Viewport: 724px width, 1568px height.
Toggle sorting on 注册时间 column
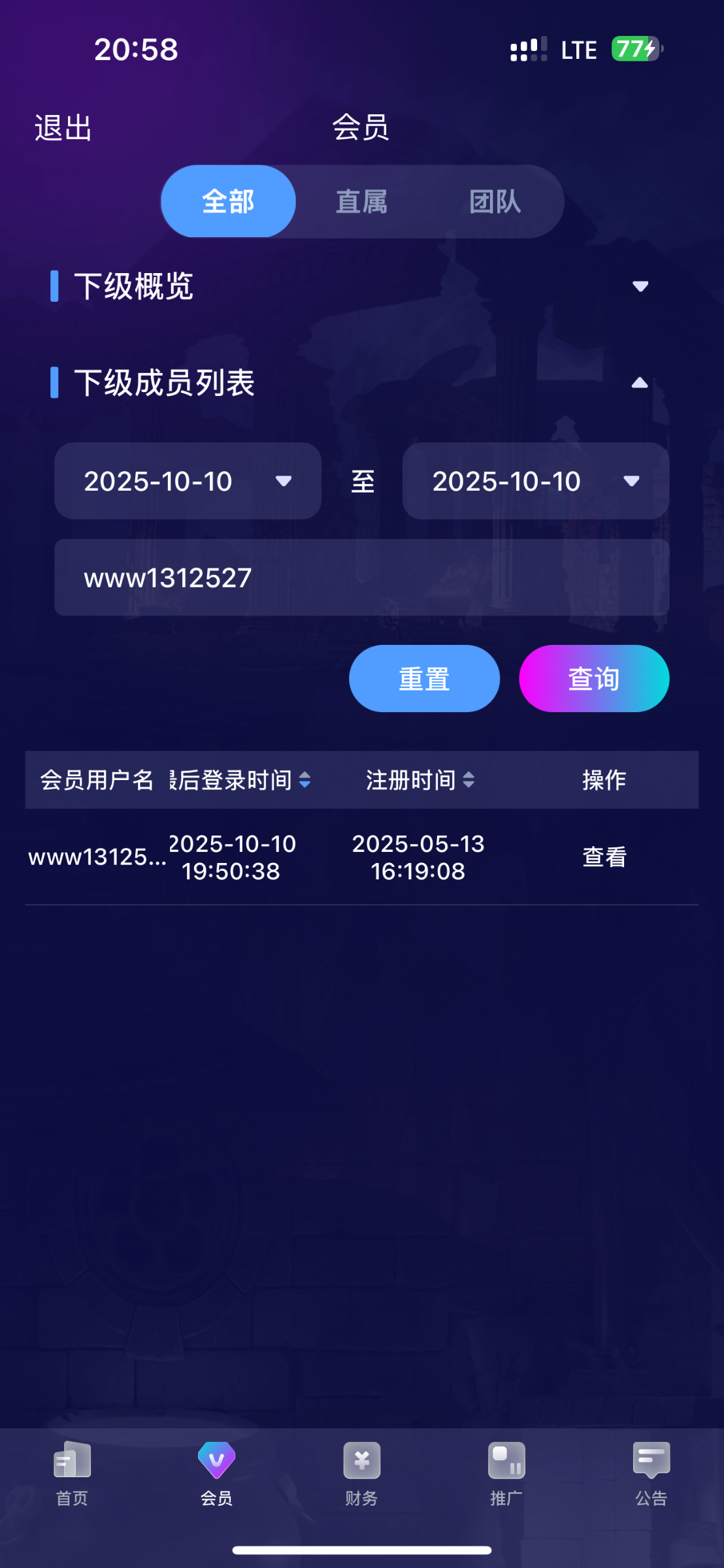(x=469, y=780)
